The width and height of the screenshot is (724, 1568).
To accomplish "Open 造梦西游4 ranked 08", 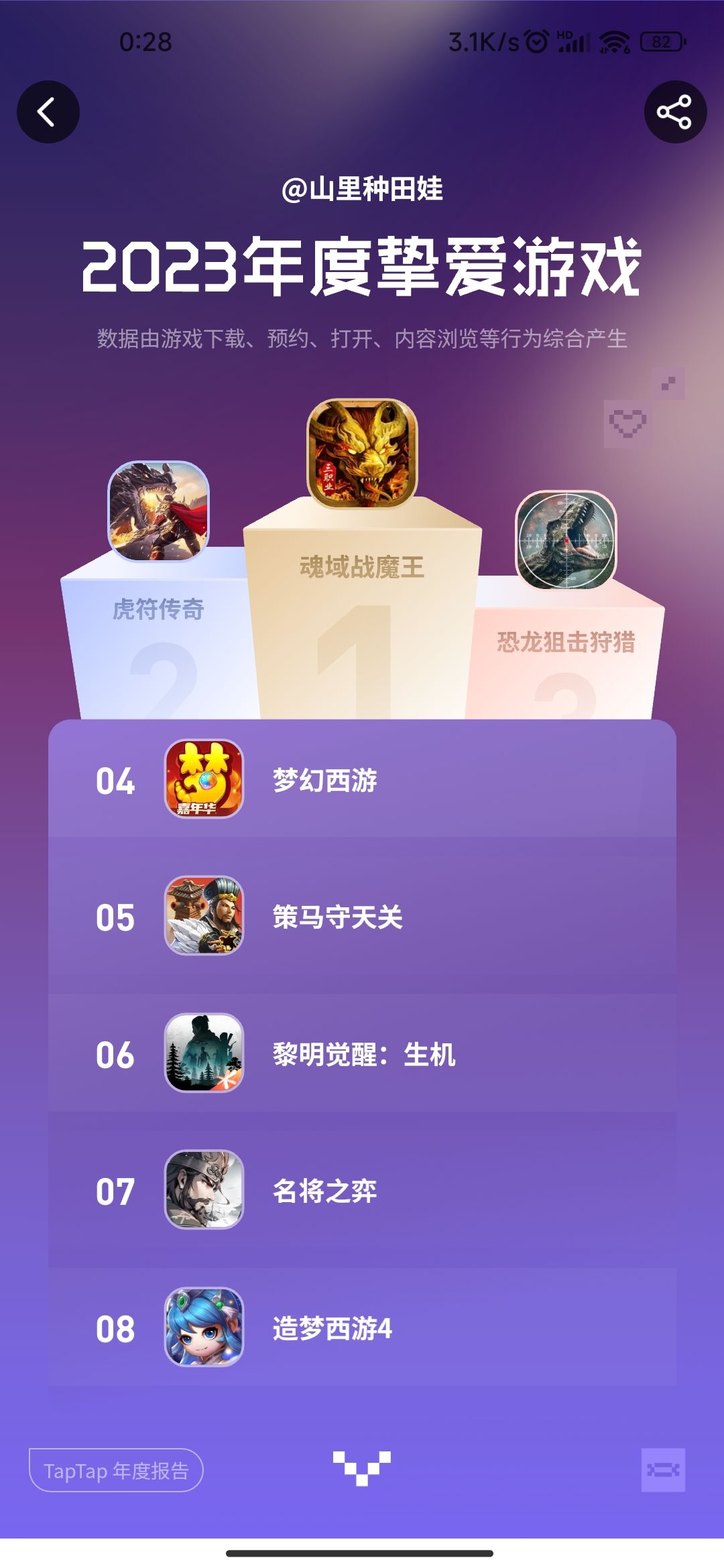I will (362, 1327).
